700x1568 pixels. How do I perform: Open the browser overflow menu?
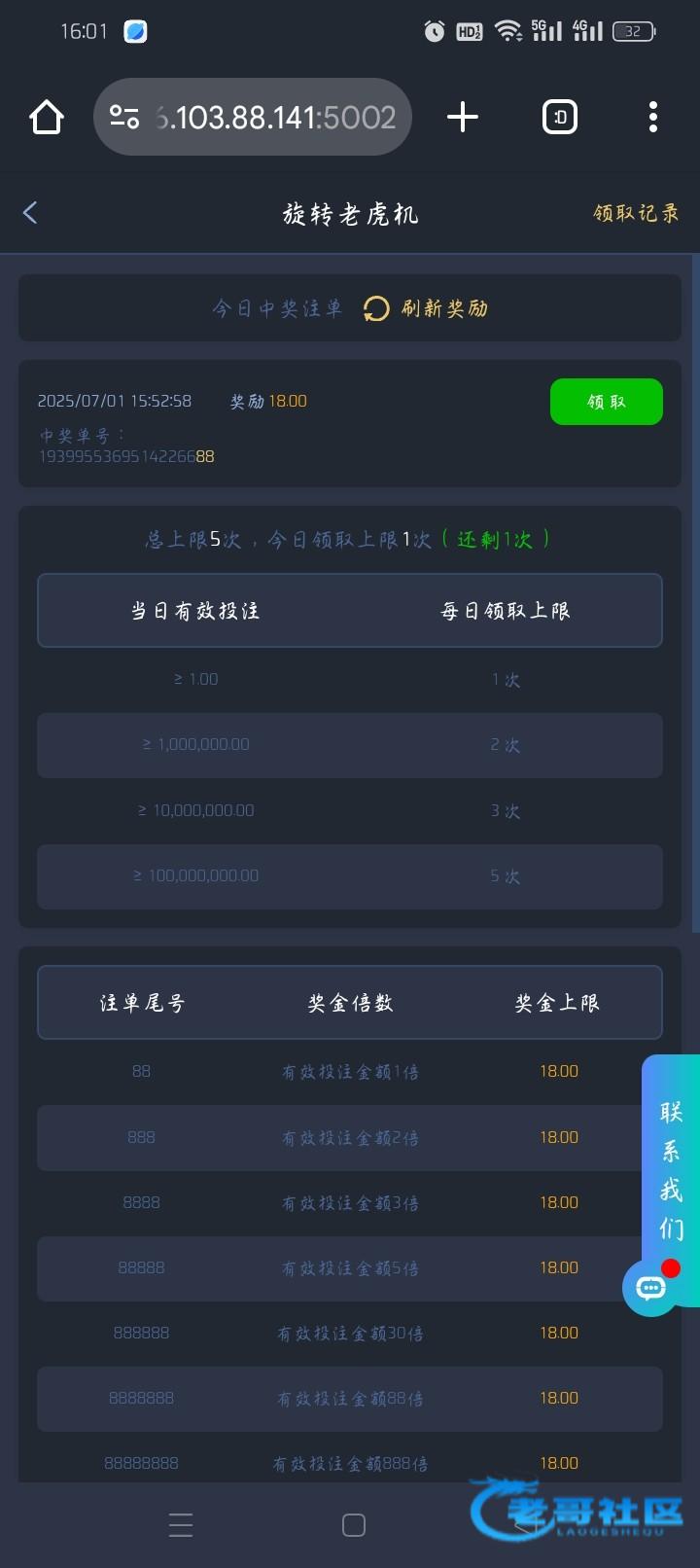pyautogui.click(x=653, y=118)
